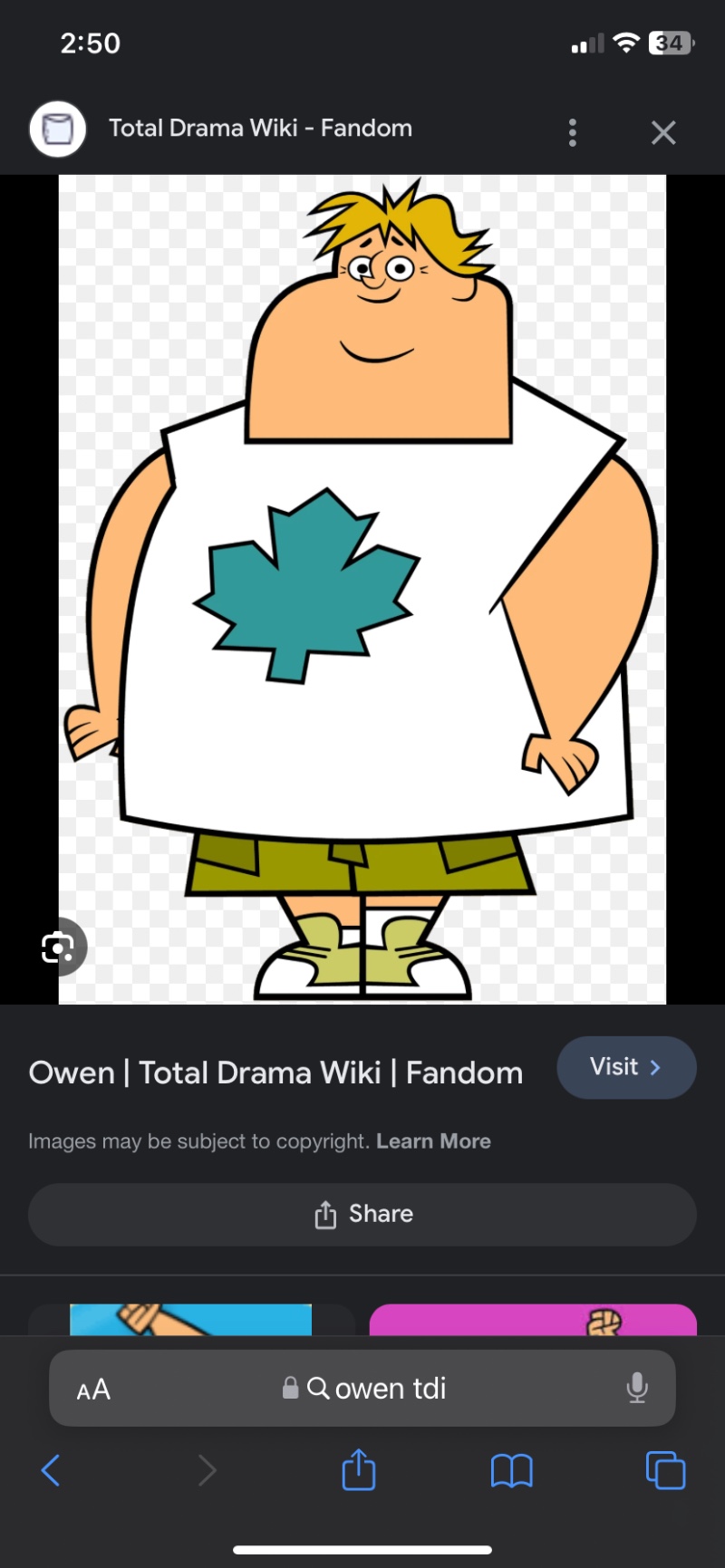The image size is (725, 1568).
Task: Open the Learn More copyright link
Action: point(433,1141)
